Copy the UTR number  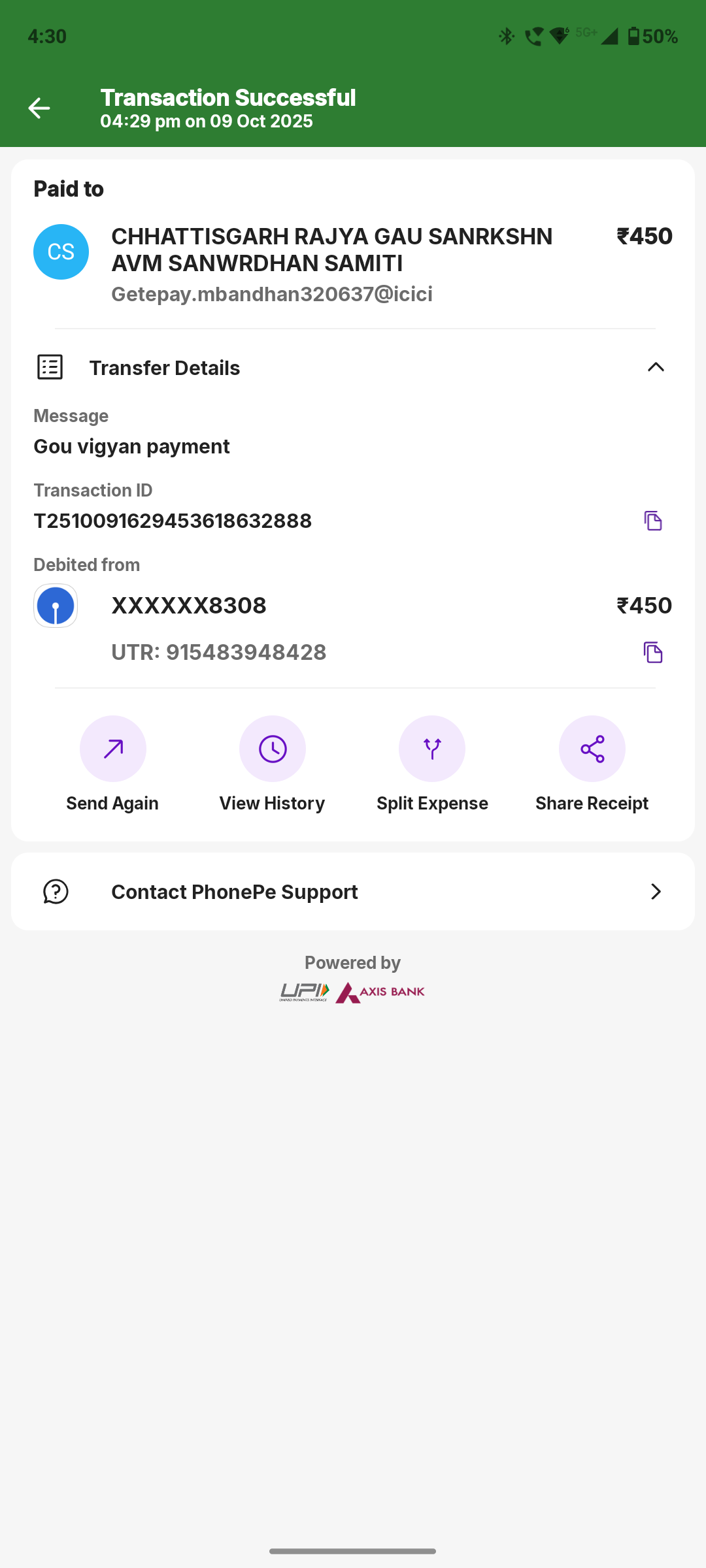click(652, 652)
